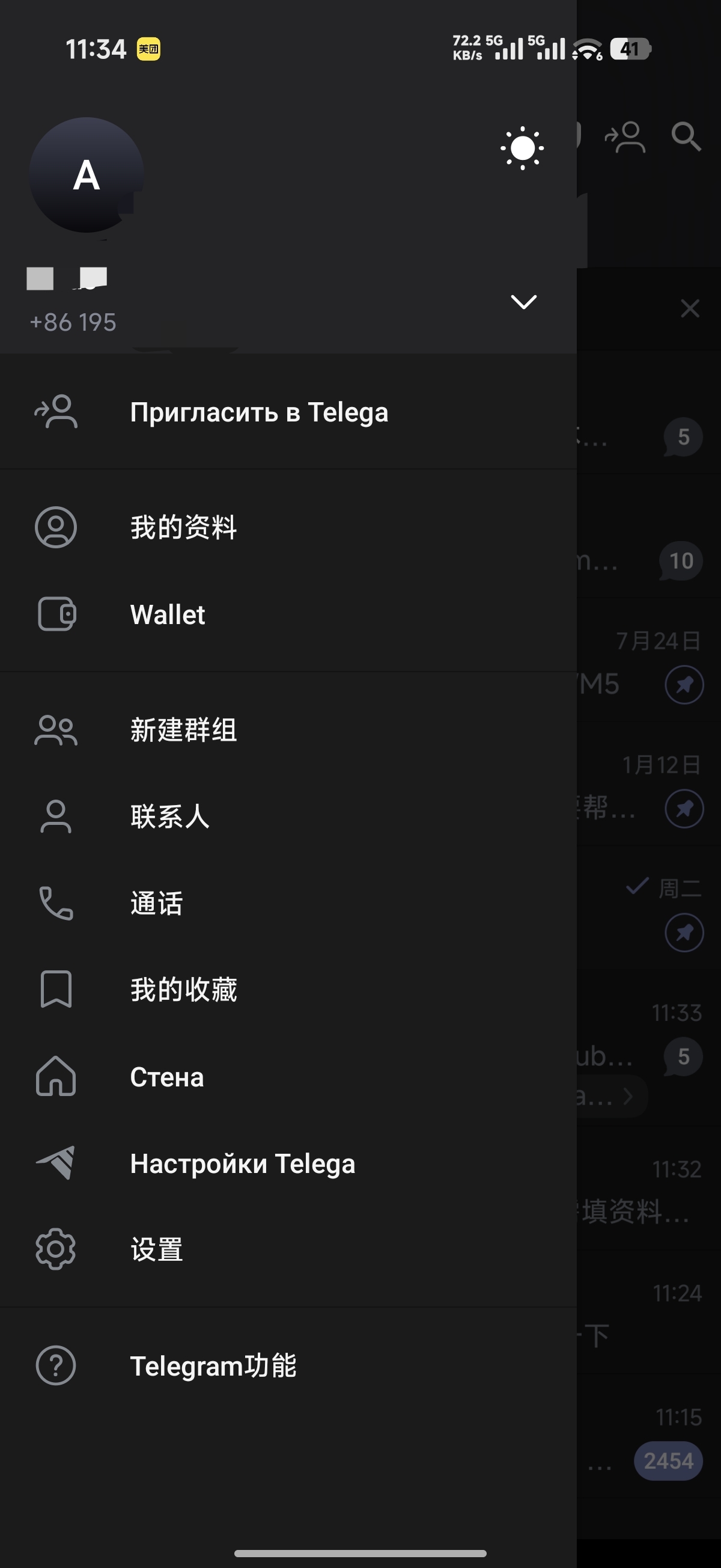This screenshot has width=721, height=1568.
Task: Open the Wallet
Action: coord(167,614)
